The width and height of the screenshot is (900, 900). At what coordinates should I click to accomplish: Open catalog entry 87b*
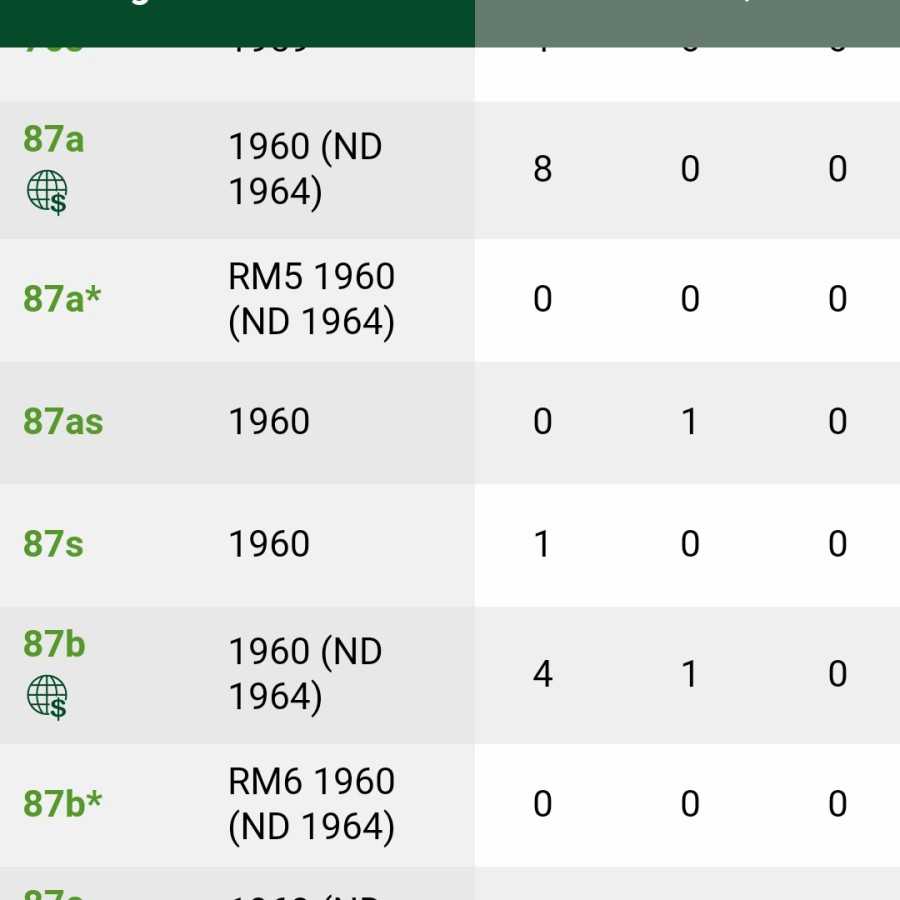click(x=62, y=804)
